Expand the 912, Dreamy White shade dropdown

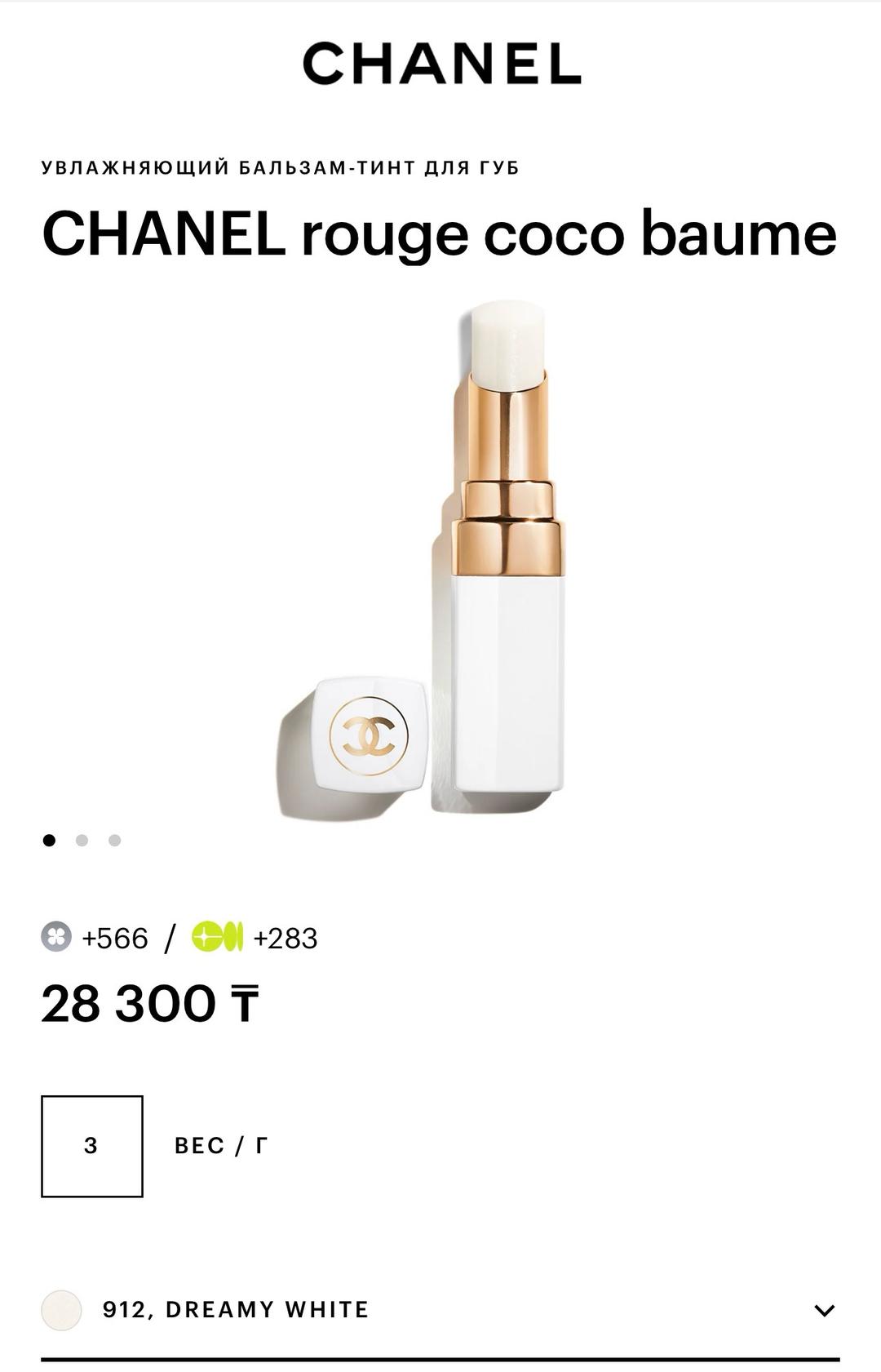[x=440, y=1310]
